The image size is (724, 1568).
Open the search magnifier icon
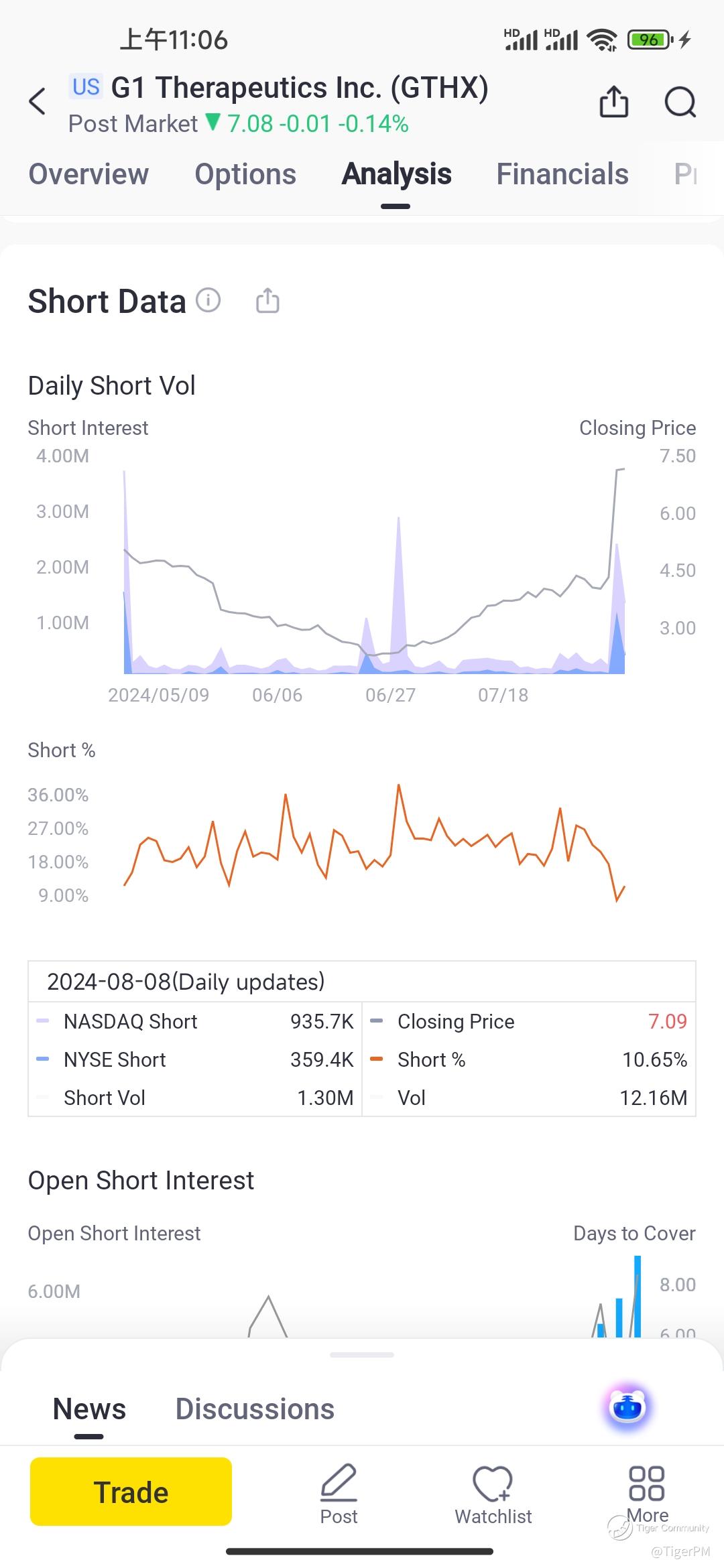tap(680, 103)
